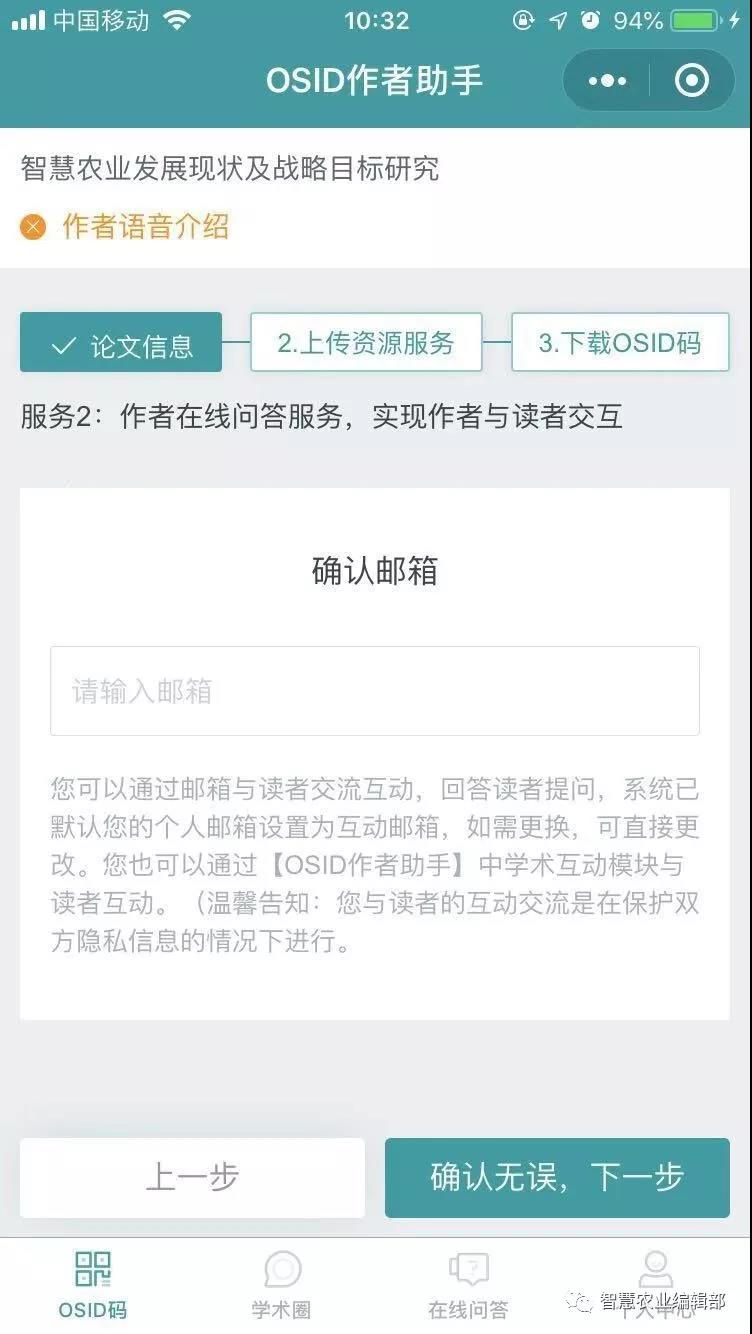Go to step 3.下载OSID码
The image size is (752, 1334).
click(x=620, y=343)
